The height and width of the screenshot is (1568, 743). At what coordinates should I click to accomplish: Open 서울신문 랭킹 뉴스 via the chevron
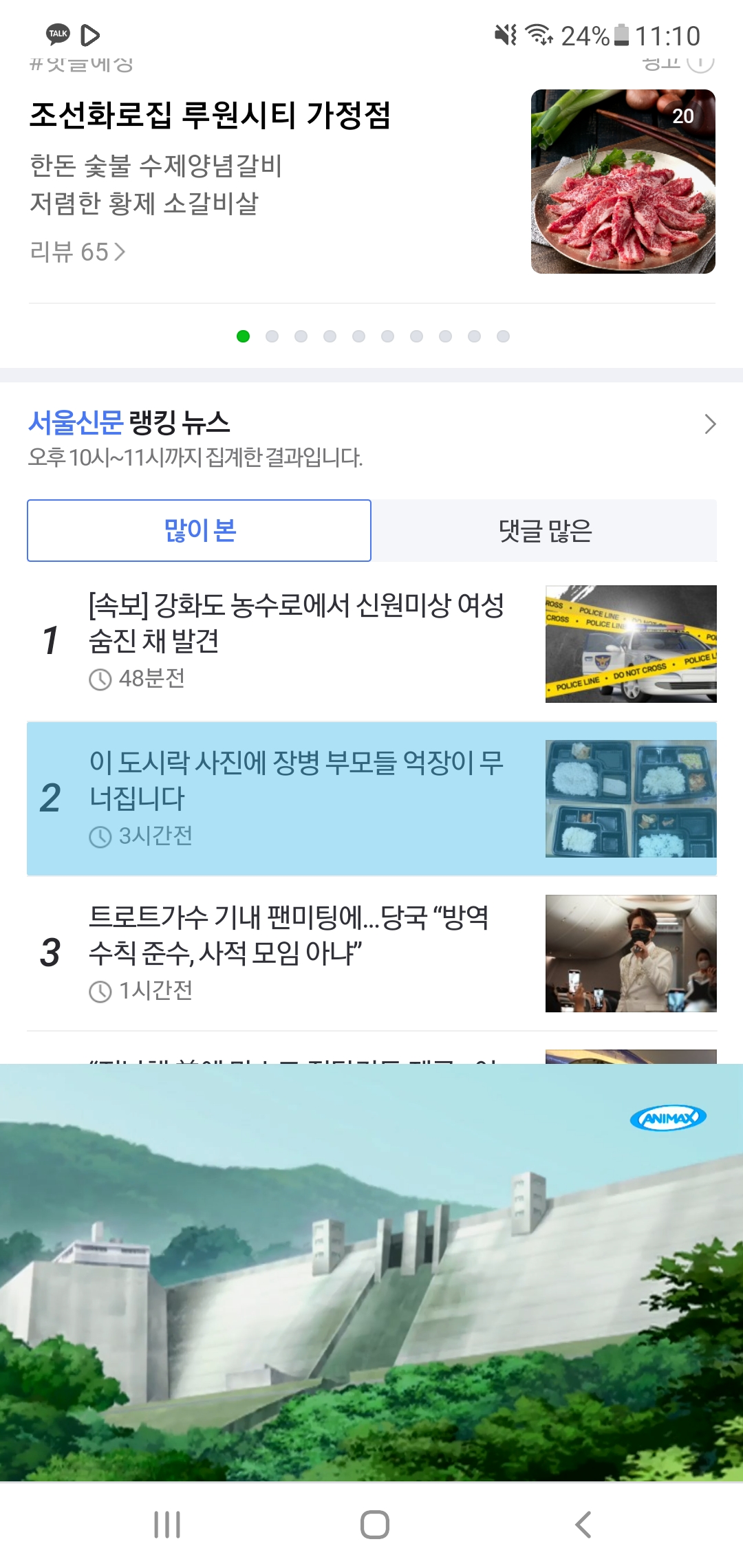point(710,424)
